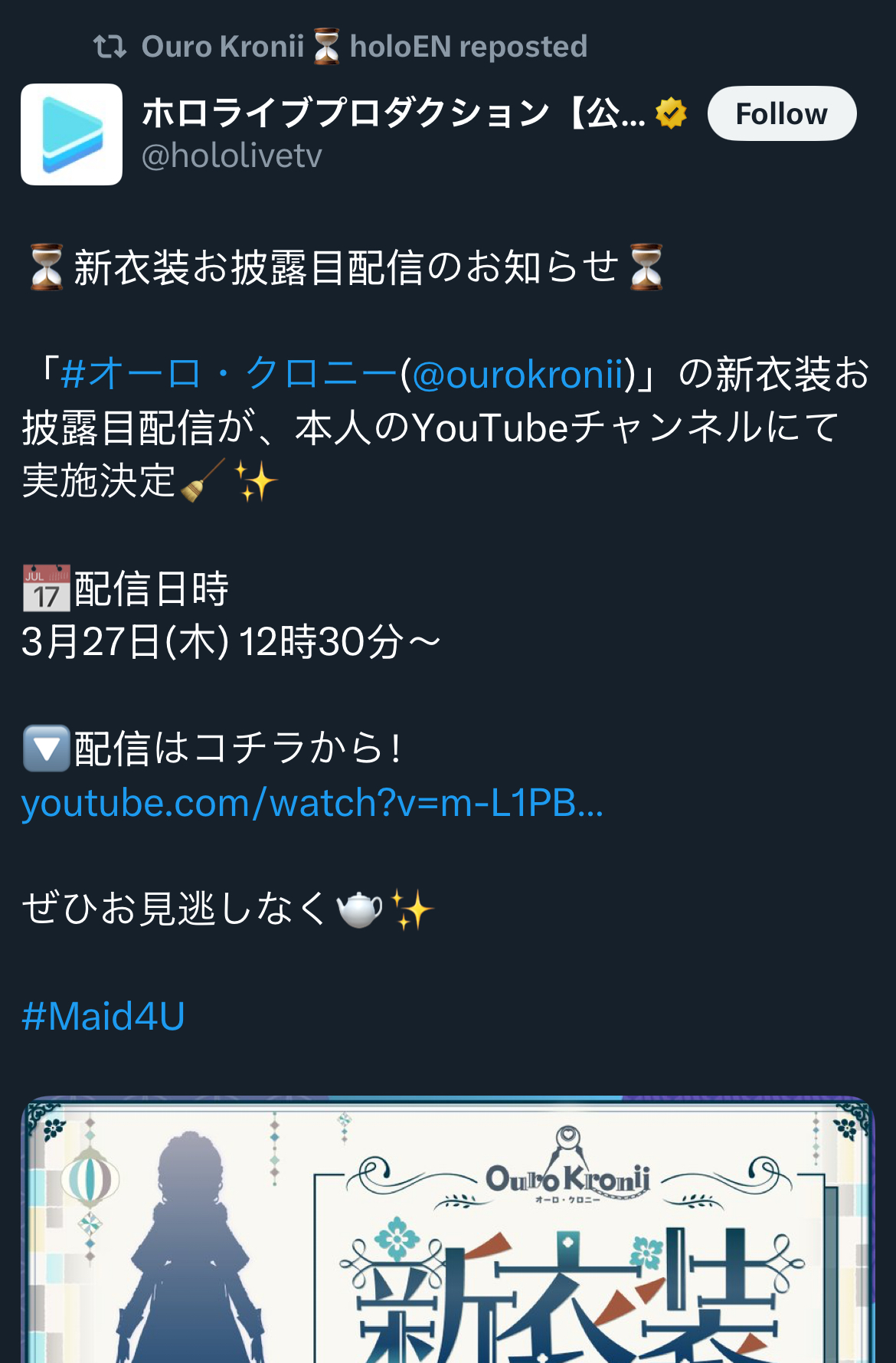
Task: View the #Maid4U hashtag
Action: (103, 1017)
